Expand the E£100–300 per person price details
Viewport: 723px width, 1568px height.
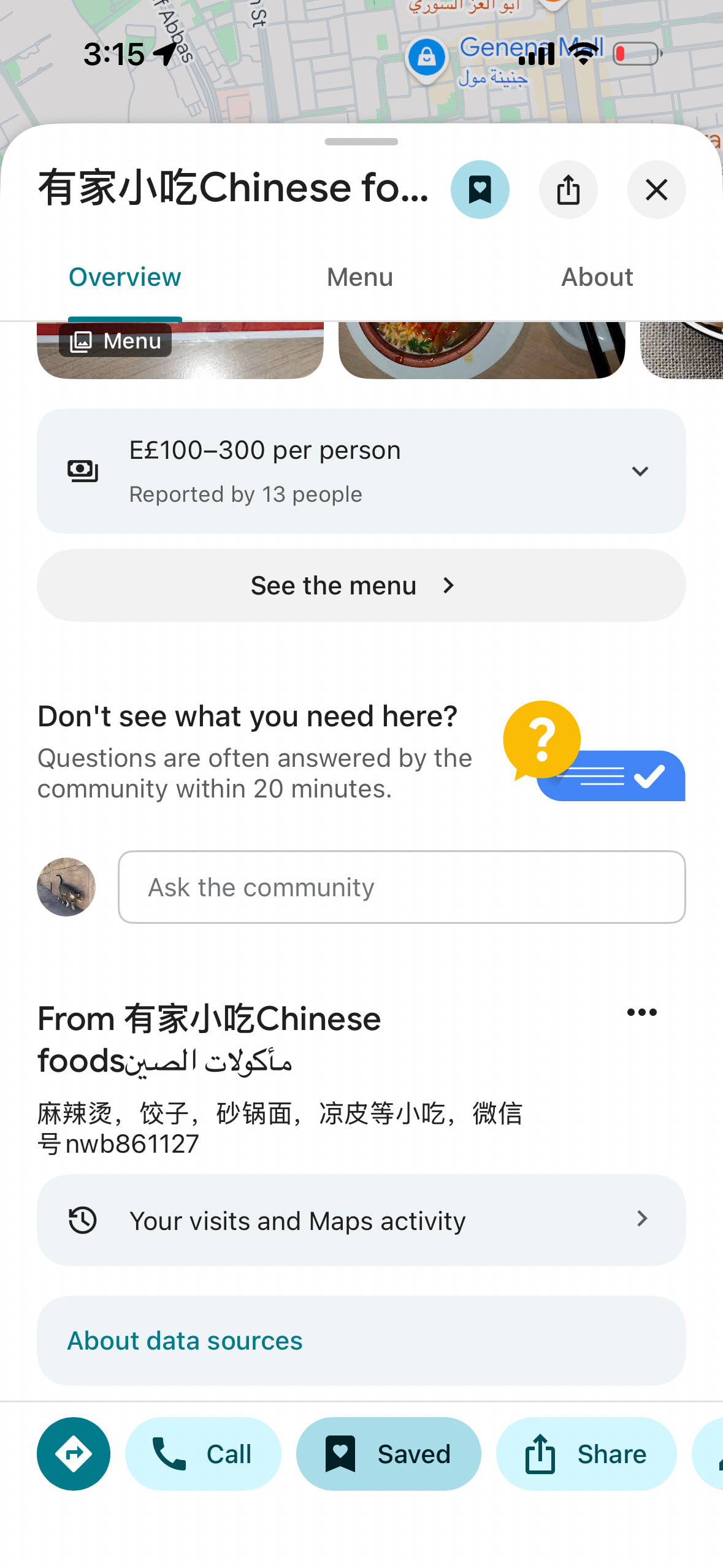click(640, 471)
